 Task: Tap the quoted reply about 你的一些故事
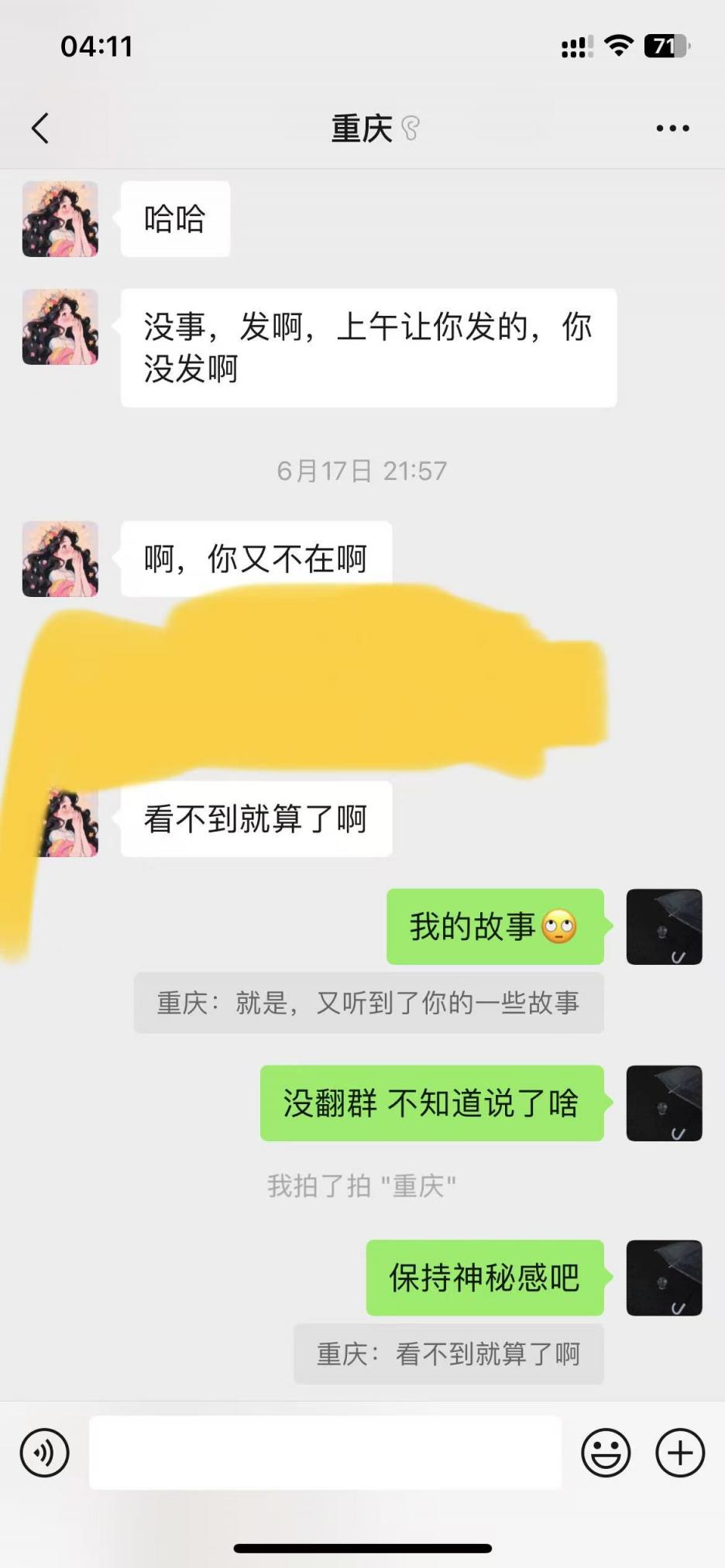click(369, 1004)
